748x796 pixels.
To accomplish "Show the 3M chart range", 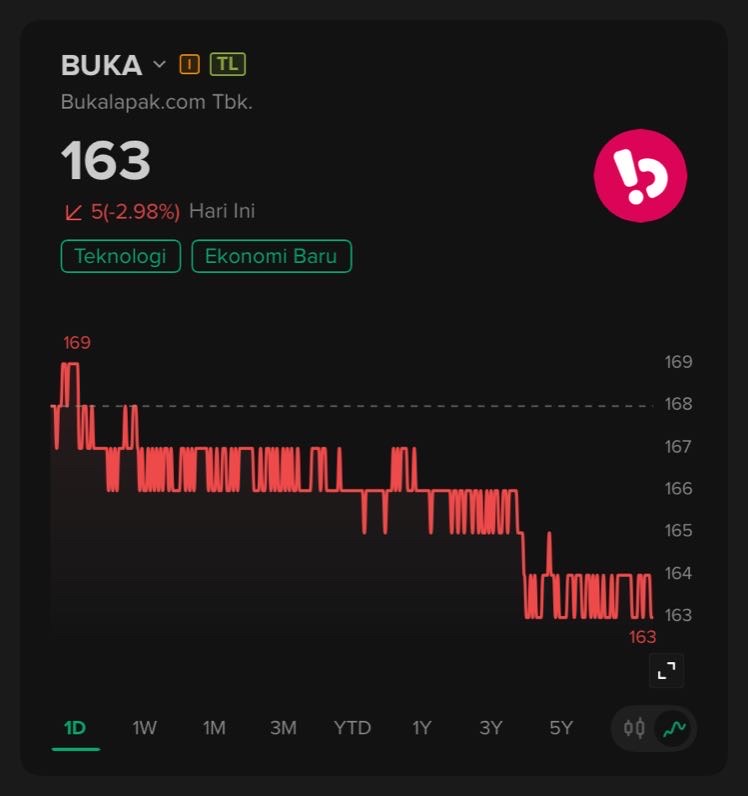I will point(283,728).
